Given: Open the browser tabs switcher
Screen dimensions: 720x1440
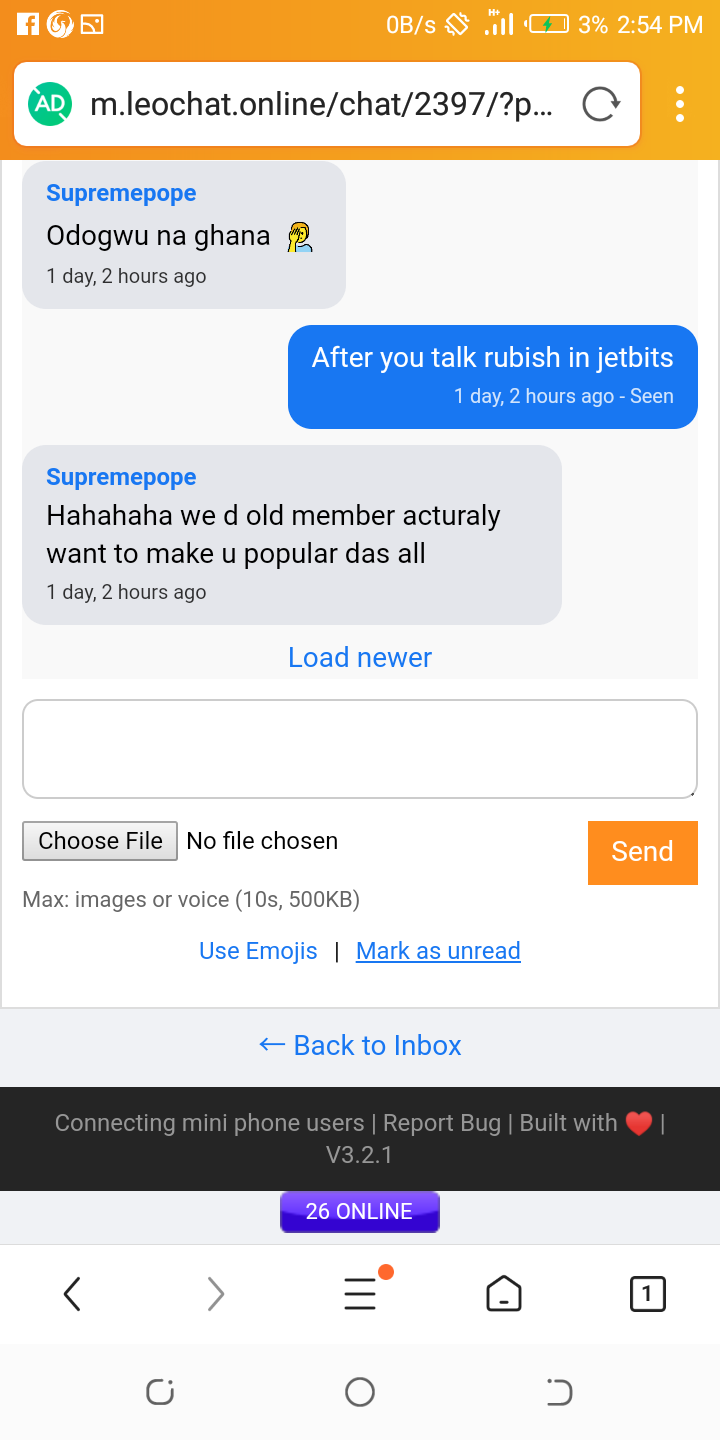Looking at the screenshot, I should coord(647,1294).
